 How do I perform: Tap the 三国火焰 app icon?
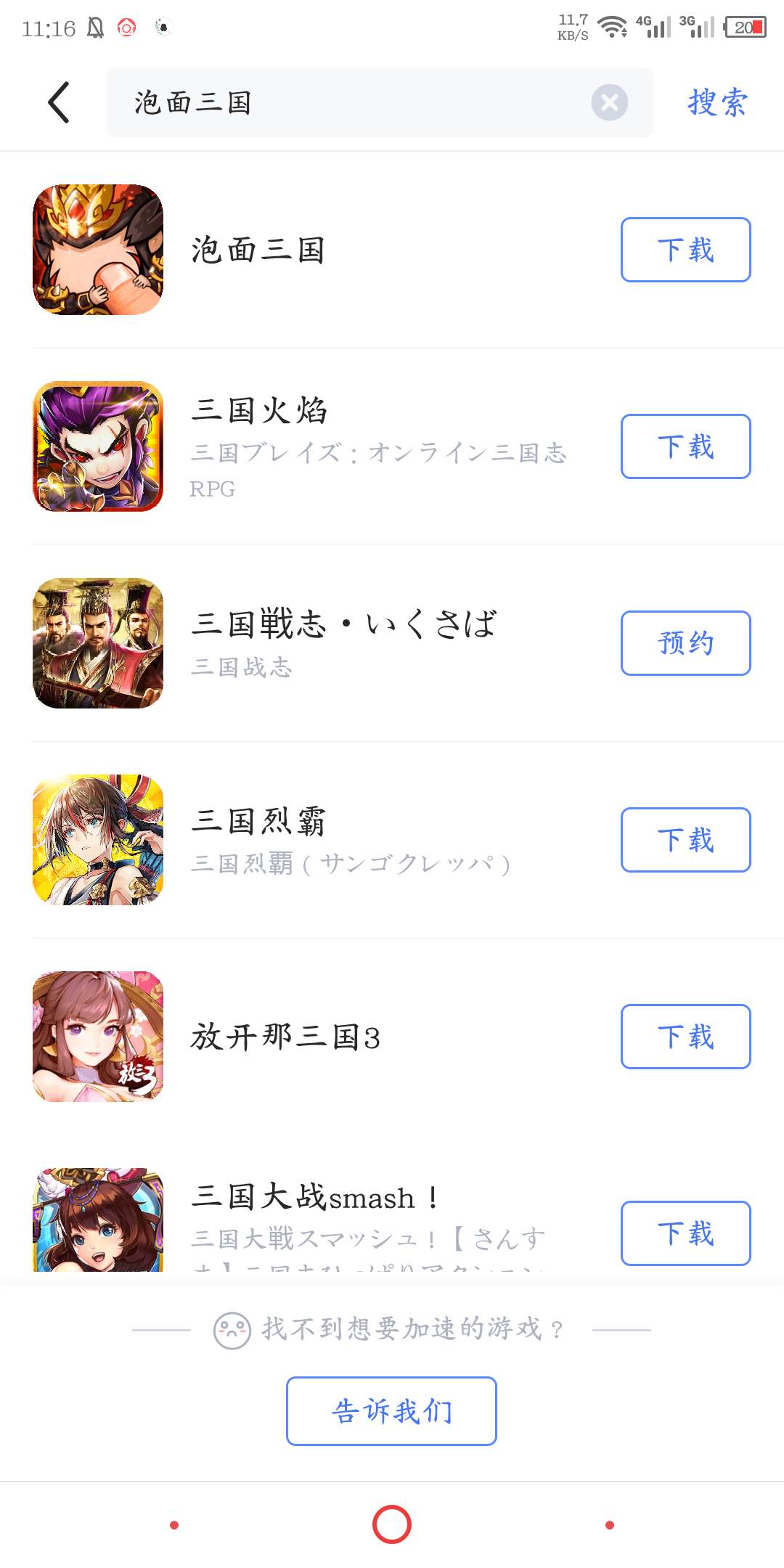click(98, 446)
